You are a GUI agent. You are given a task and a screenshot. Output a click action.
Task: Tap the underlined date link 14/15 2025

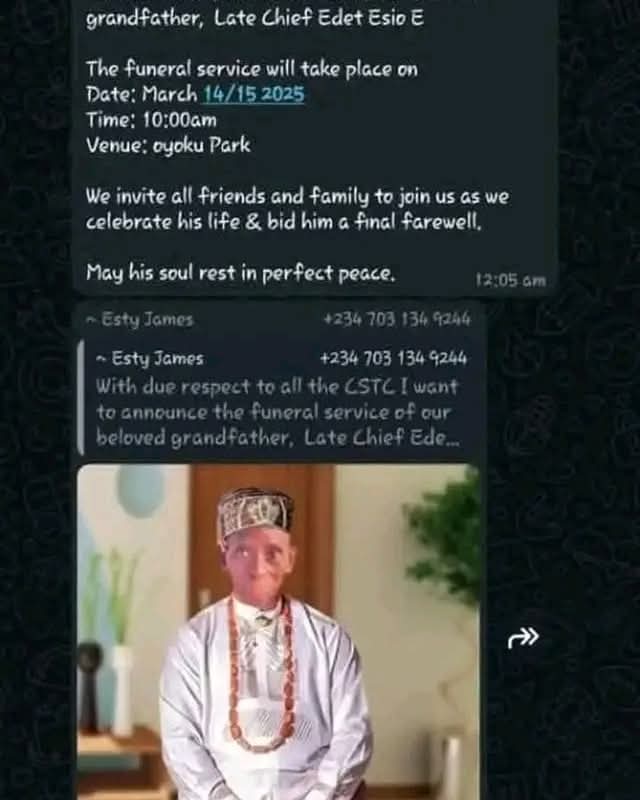point(253,95)
